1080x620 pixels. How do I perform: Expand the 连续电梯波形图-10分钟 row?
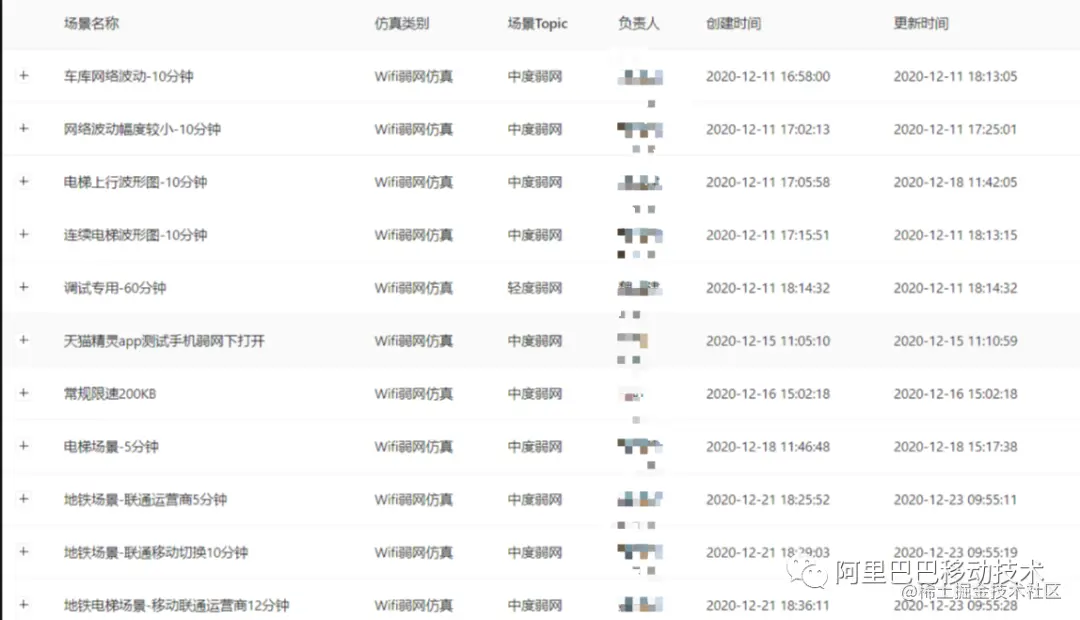(x=23, y=235)
